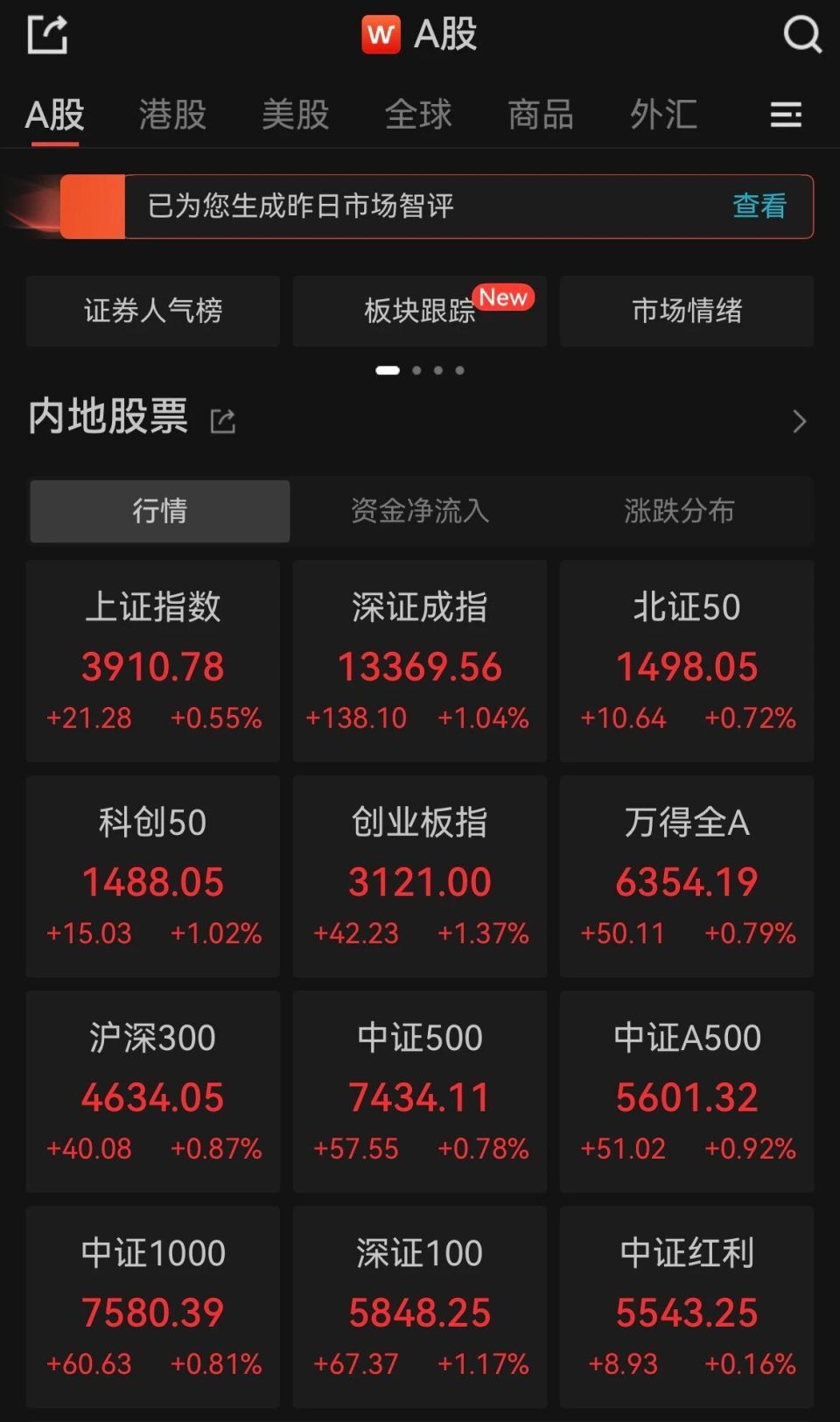Keep 行情 view selected
Viewport: 840px width, 1422px height.
(159, 512)
